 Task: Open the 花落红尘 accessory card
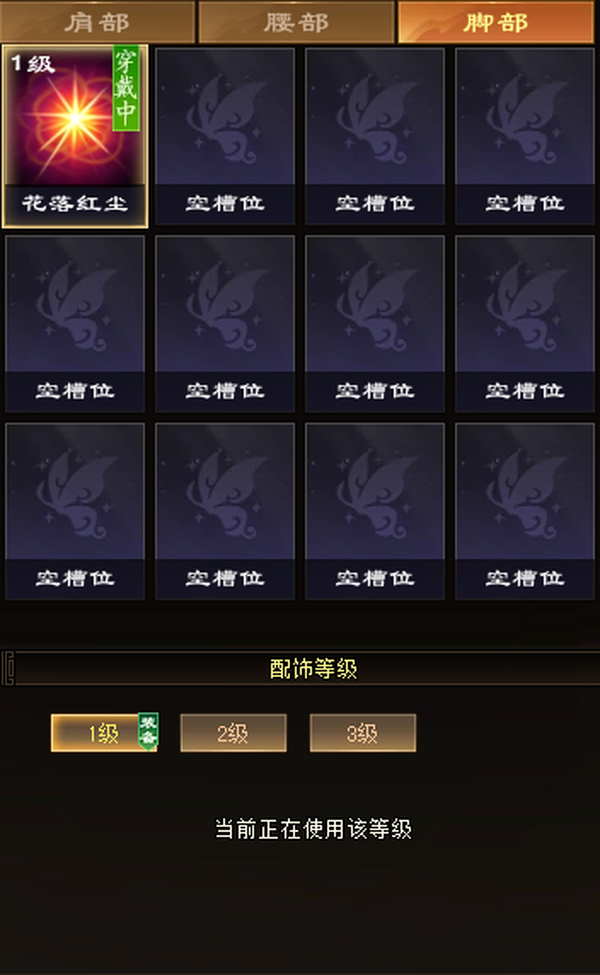[x=75, y=136]
